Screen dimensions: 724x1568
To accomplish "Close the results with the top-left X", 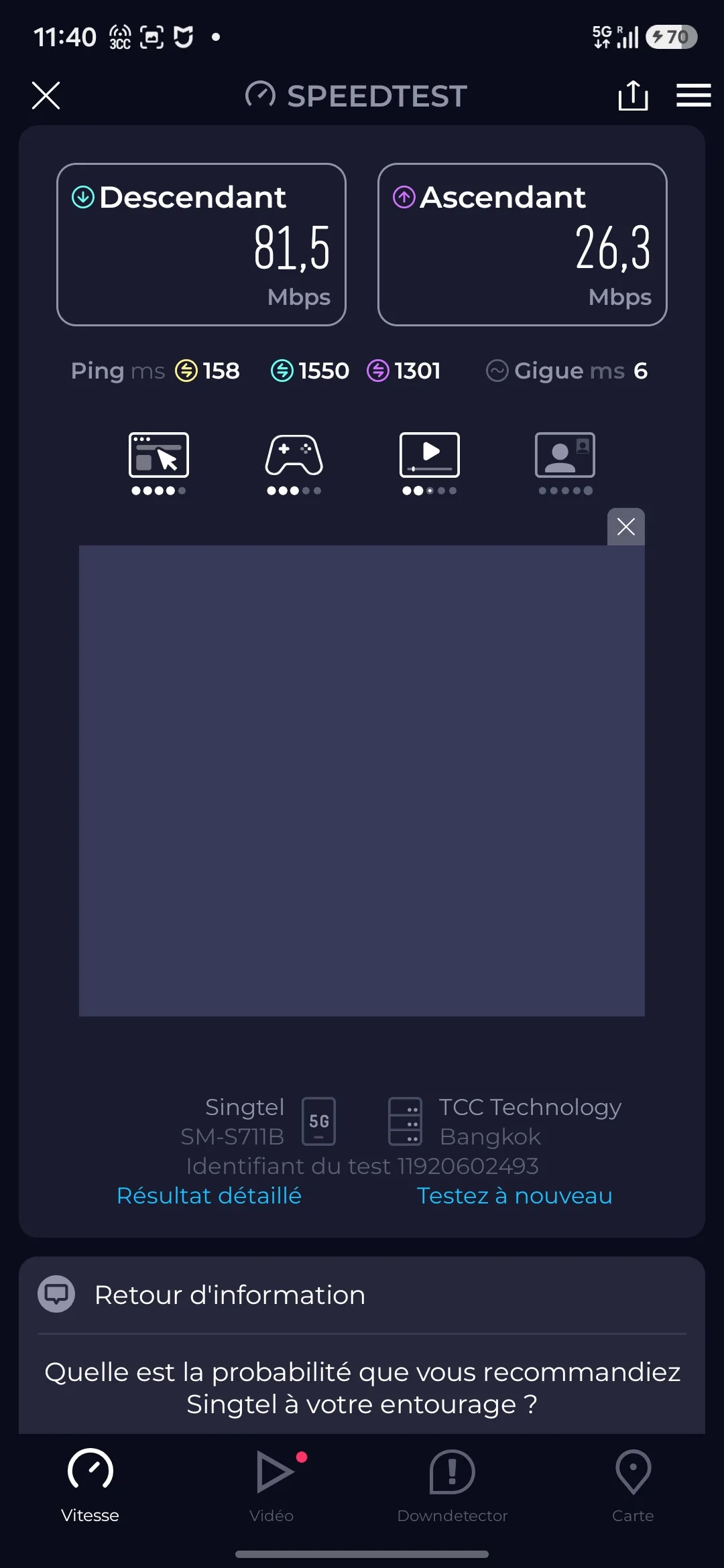I will click(46, 95).
